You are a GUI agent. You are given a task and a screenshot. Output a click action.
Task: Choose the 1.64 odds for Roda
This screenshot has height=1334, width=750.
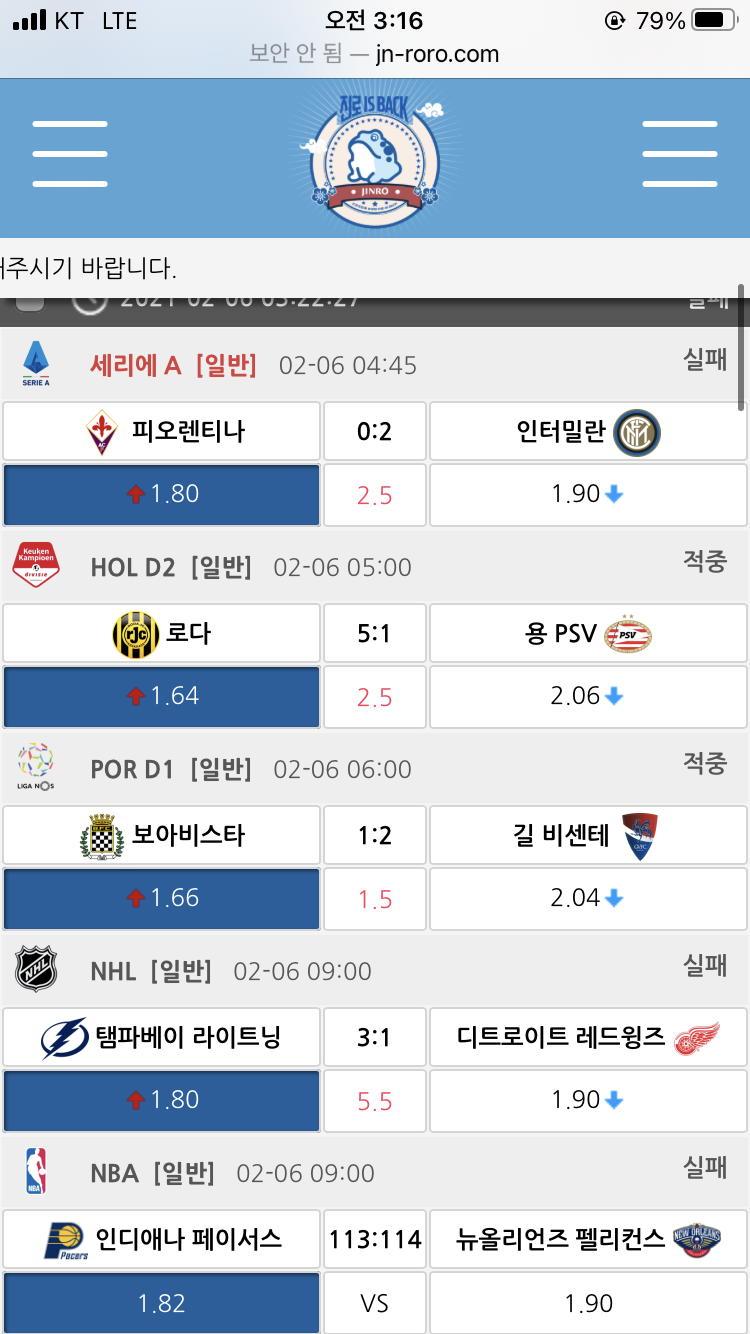click(162, 697)
